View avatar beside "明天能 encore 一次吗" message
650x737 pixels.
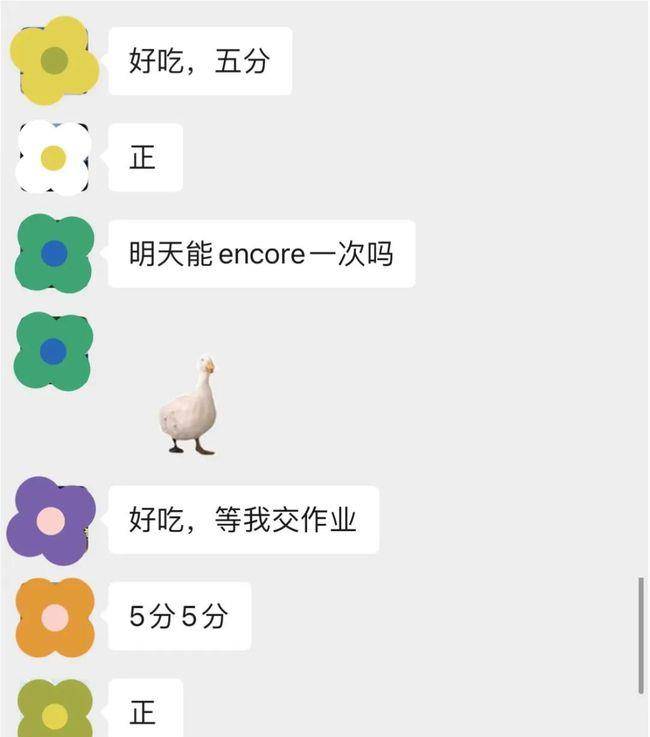click(54, 254)
